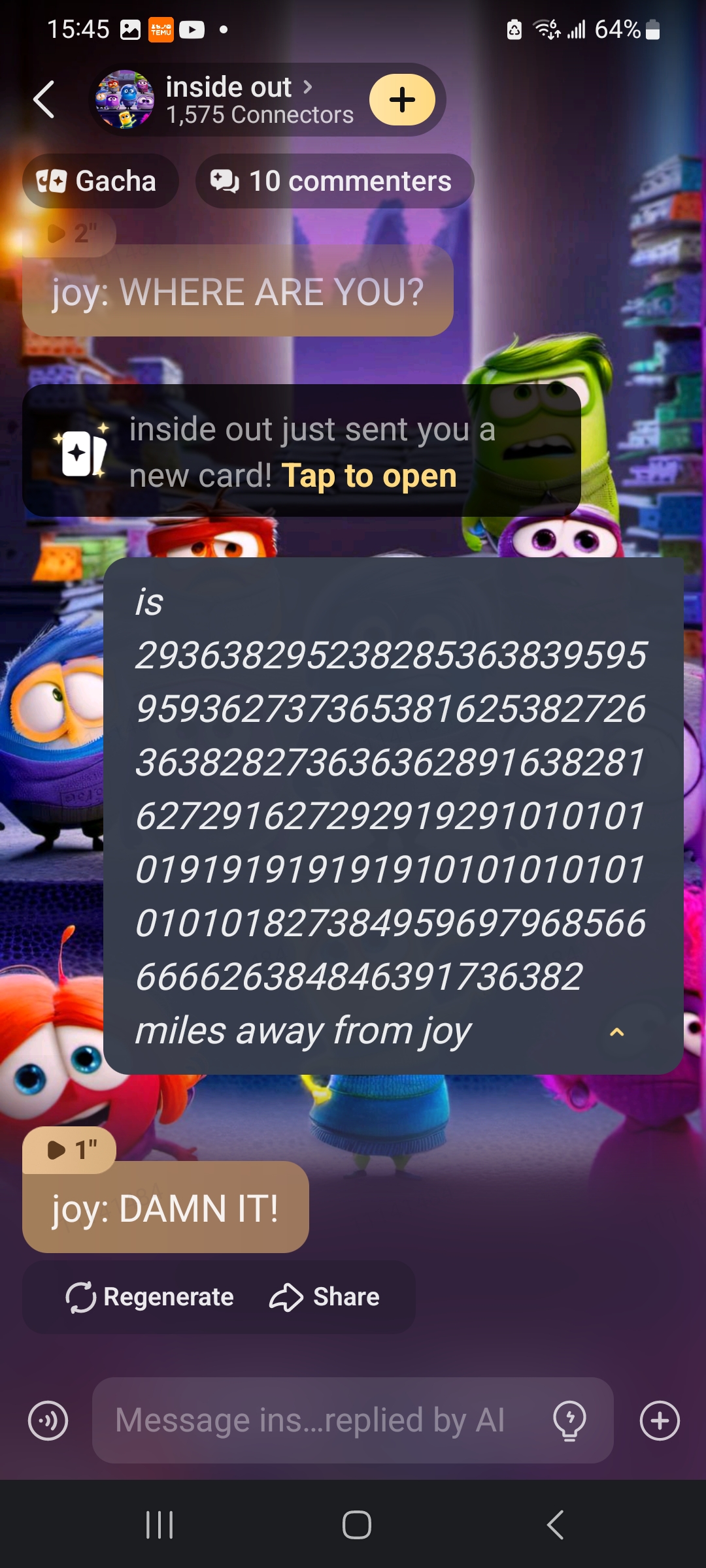Open the plus attachments menu

pos(660,1420)
